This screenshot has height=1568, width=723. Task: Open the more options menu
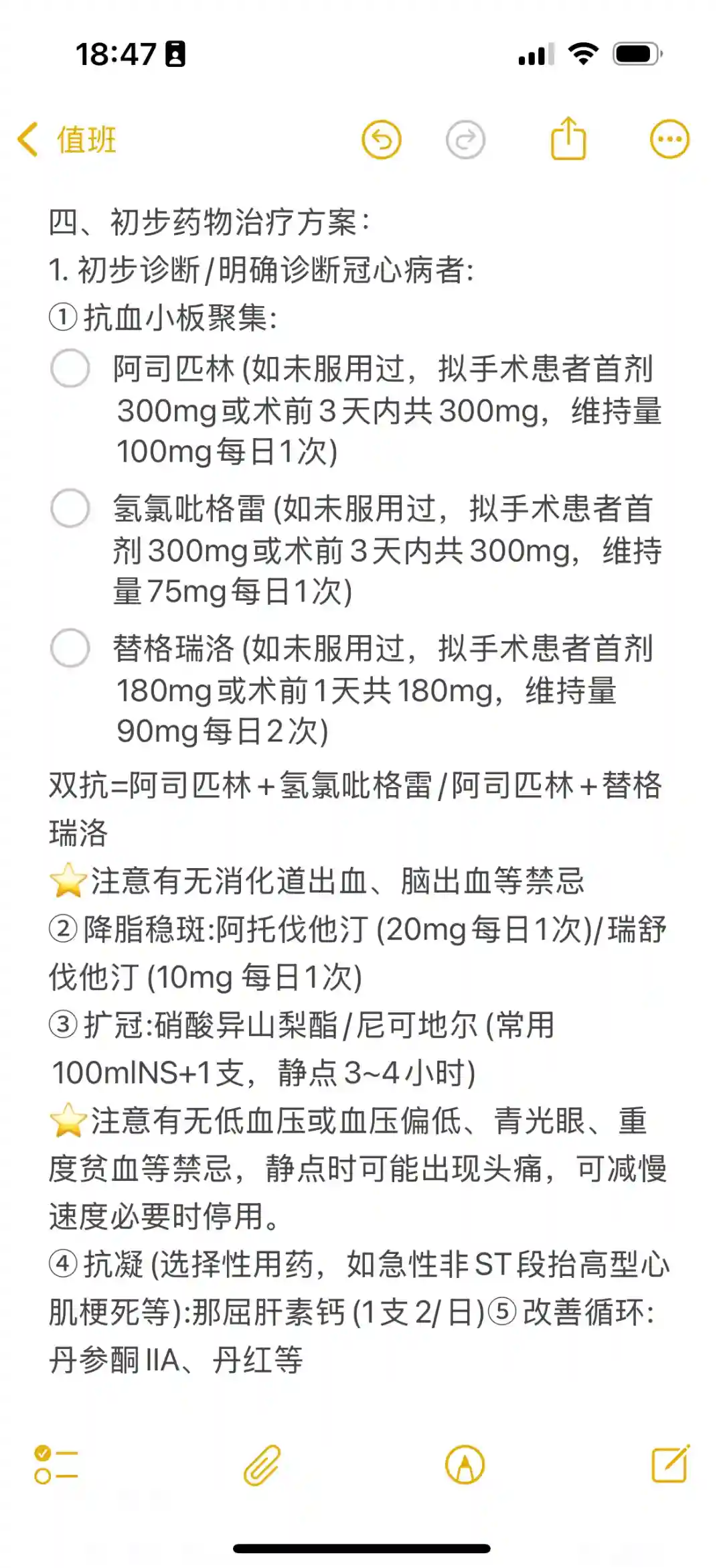coord(669,140)
